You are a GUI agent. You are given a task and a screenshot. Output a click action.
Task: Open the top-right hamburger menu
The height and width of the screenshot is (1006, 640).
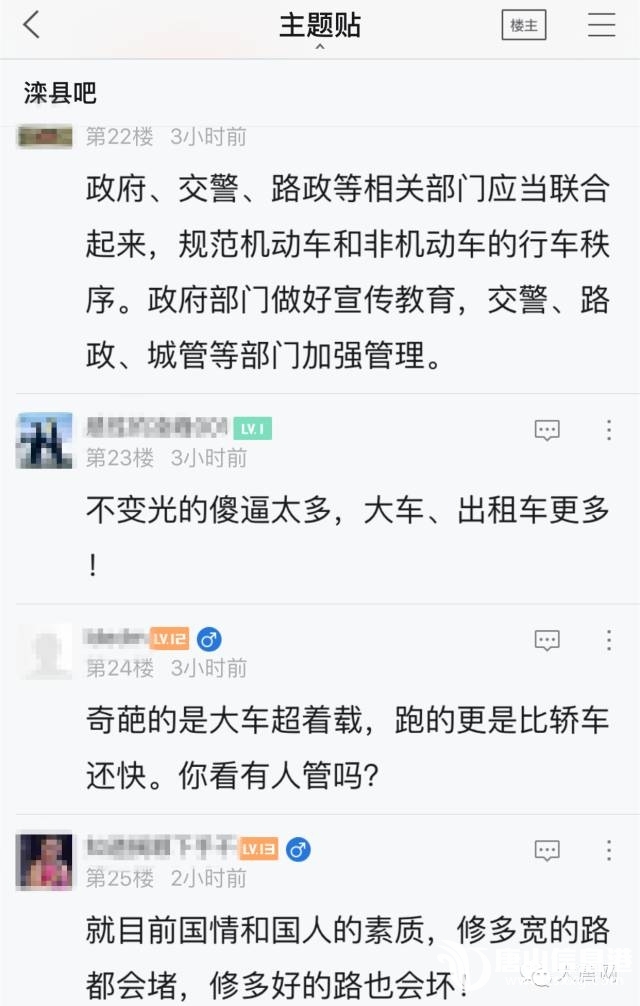click(x=601, y=26)
